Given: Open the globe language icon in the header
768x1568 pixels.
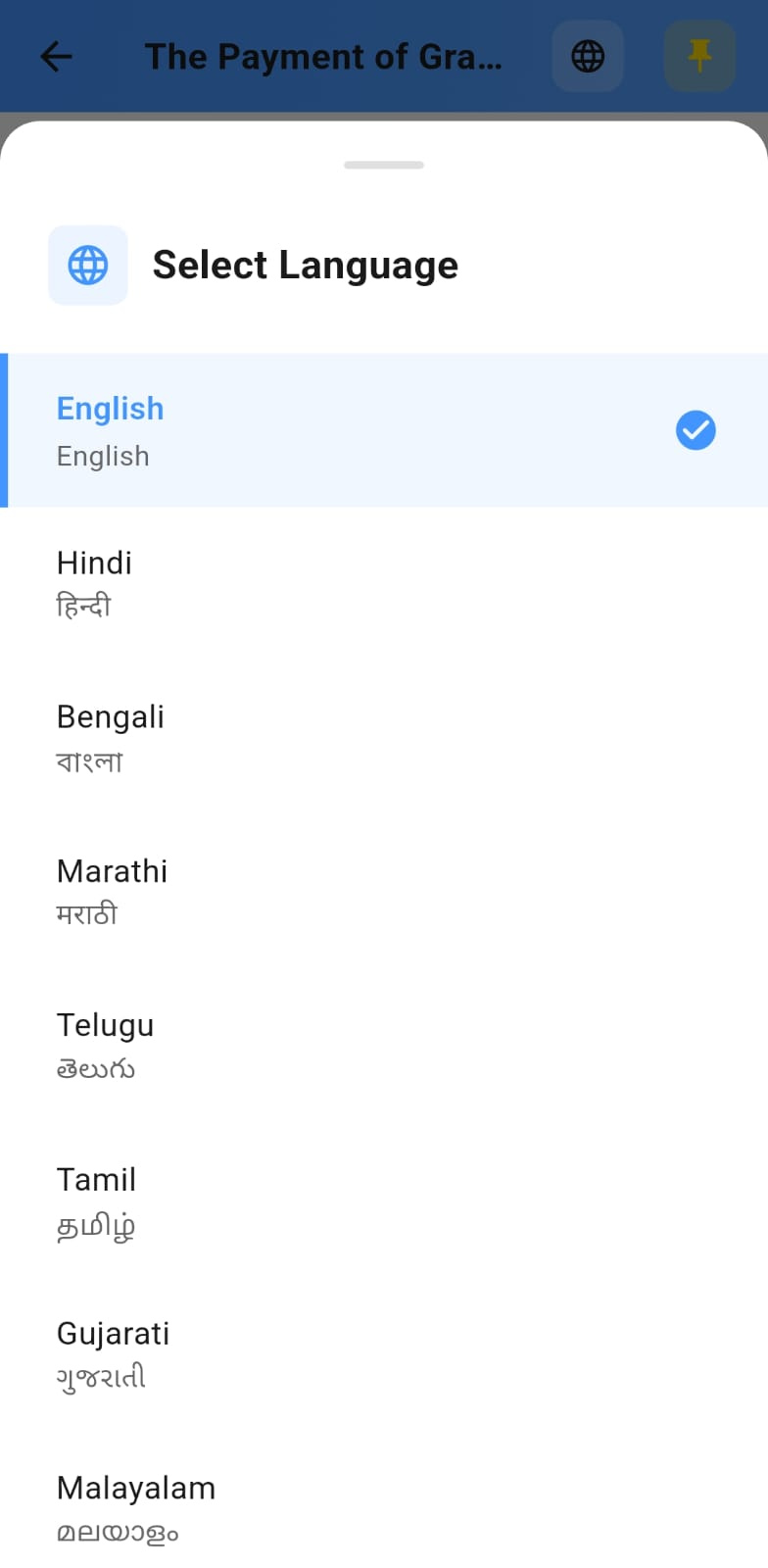Looking at the screenshot, I should point(588,56).
